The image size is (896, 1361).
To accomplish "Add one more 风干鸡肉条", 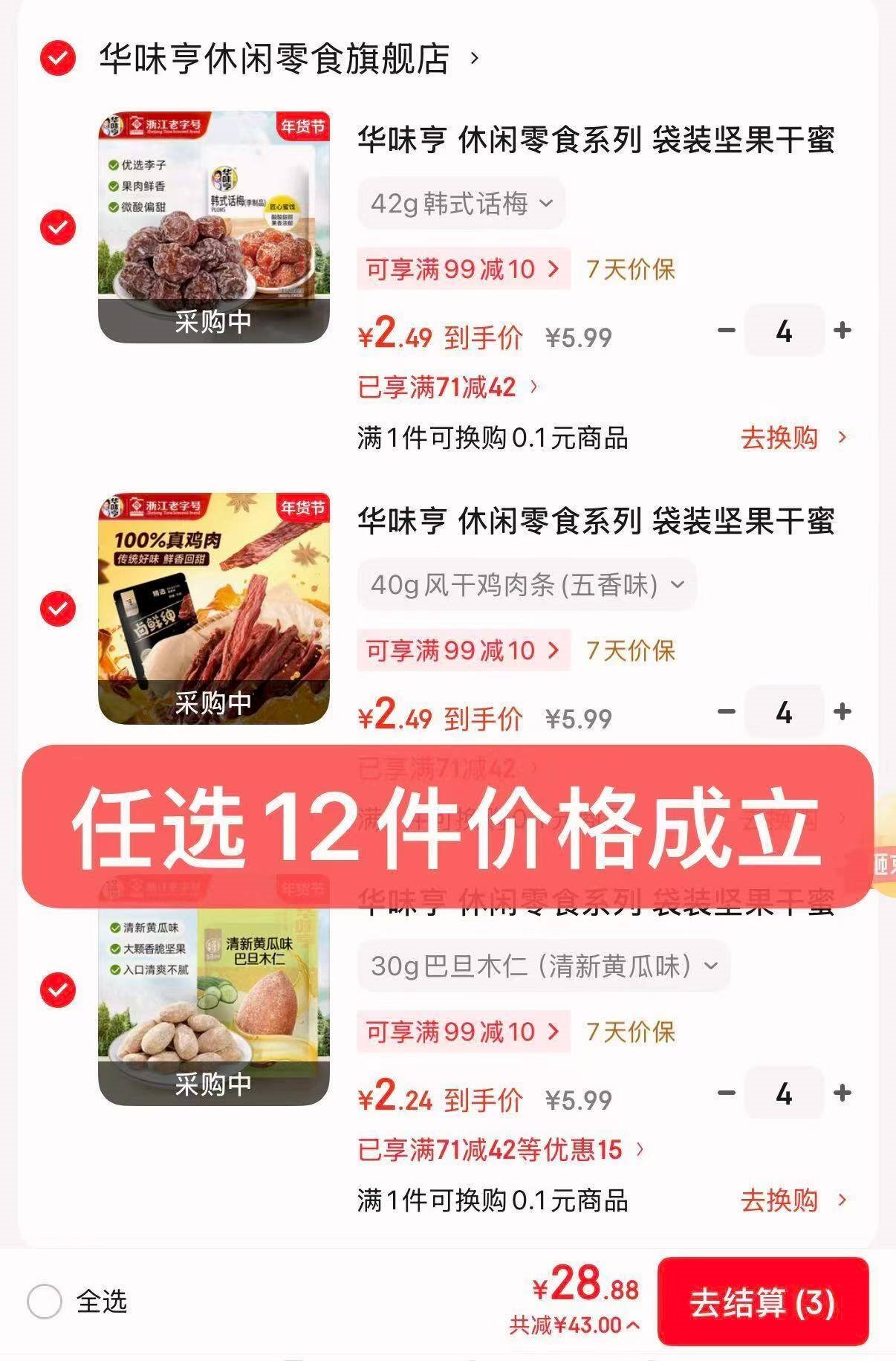I will pyautogui.click(x=843, y=711).
